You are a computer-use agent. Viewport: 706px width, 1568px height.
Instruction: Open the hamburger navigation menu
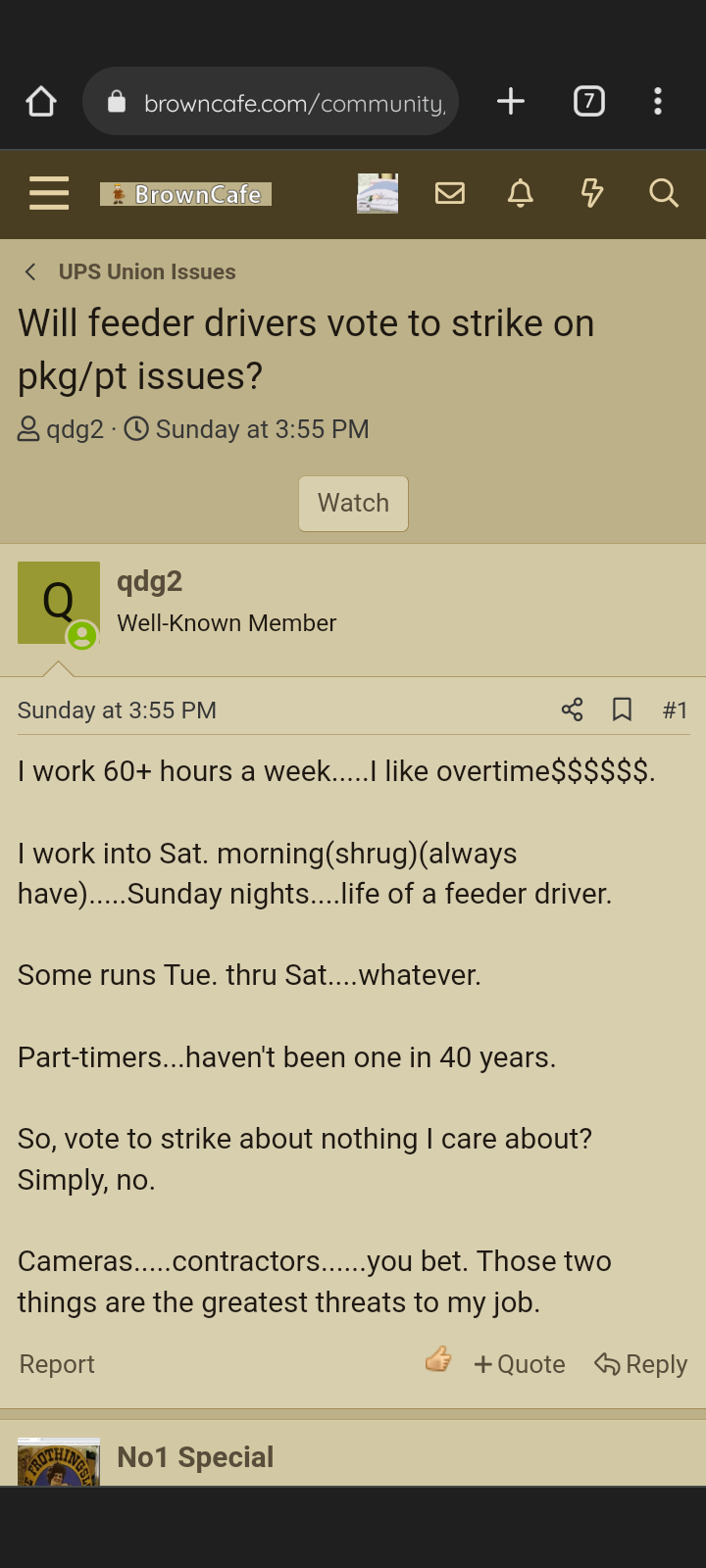49,194
